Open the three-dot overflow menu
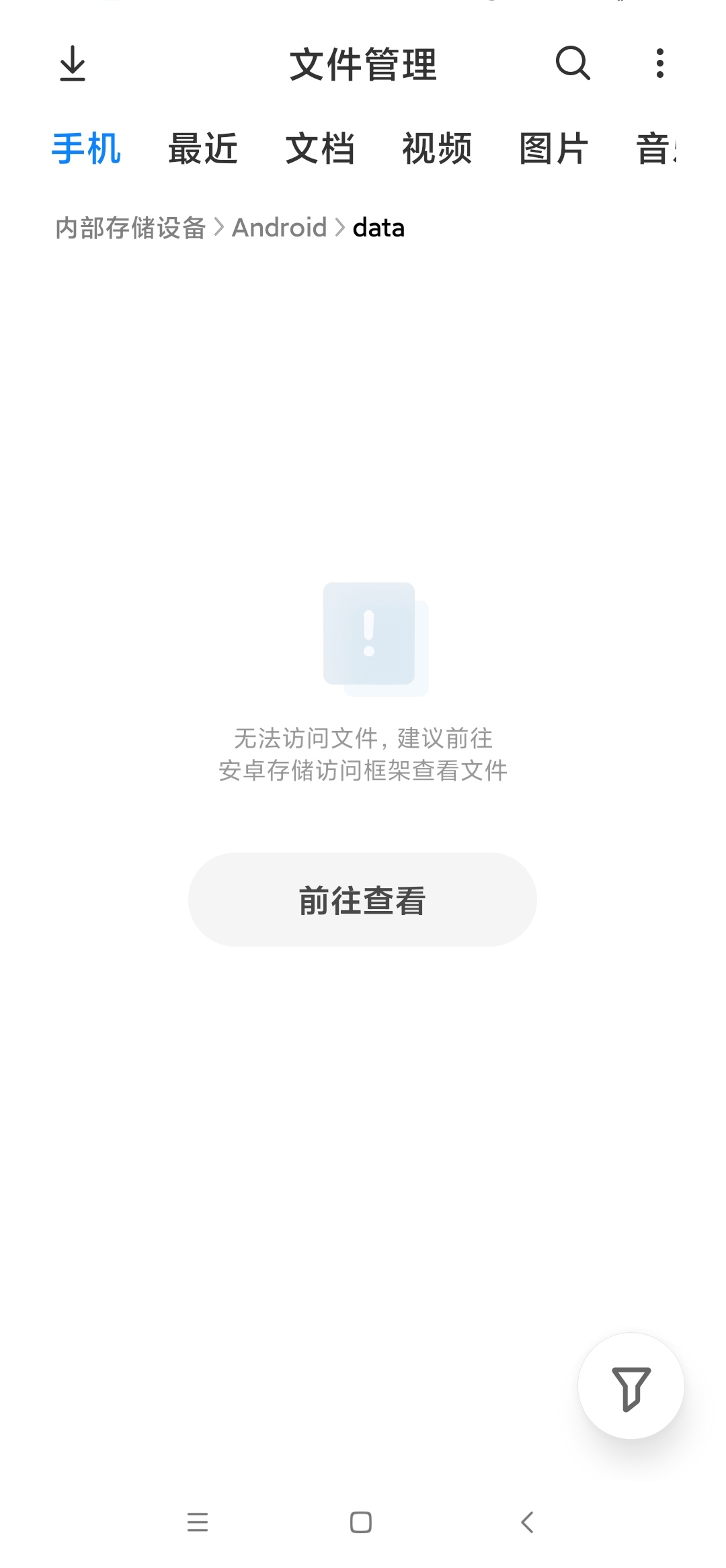The width and height of the screenshot is (726, 1568). pyautogui.click(x=659, y=64)
